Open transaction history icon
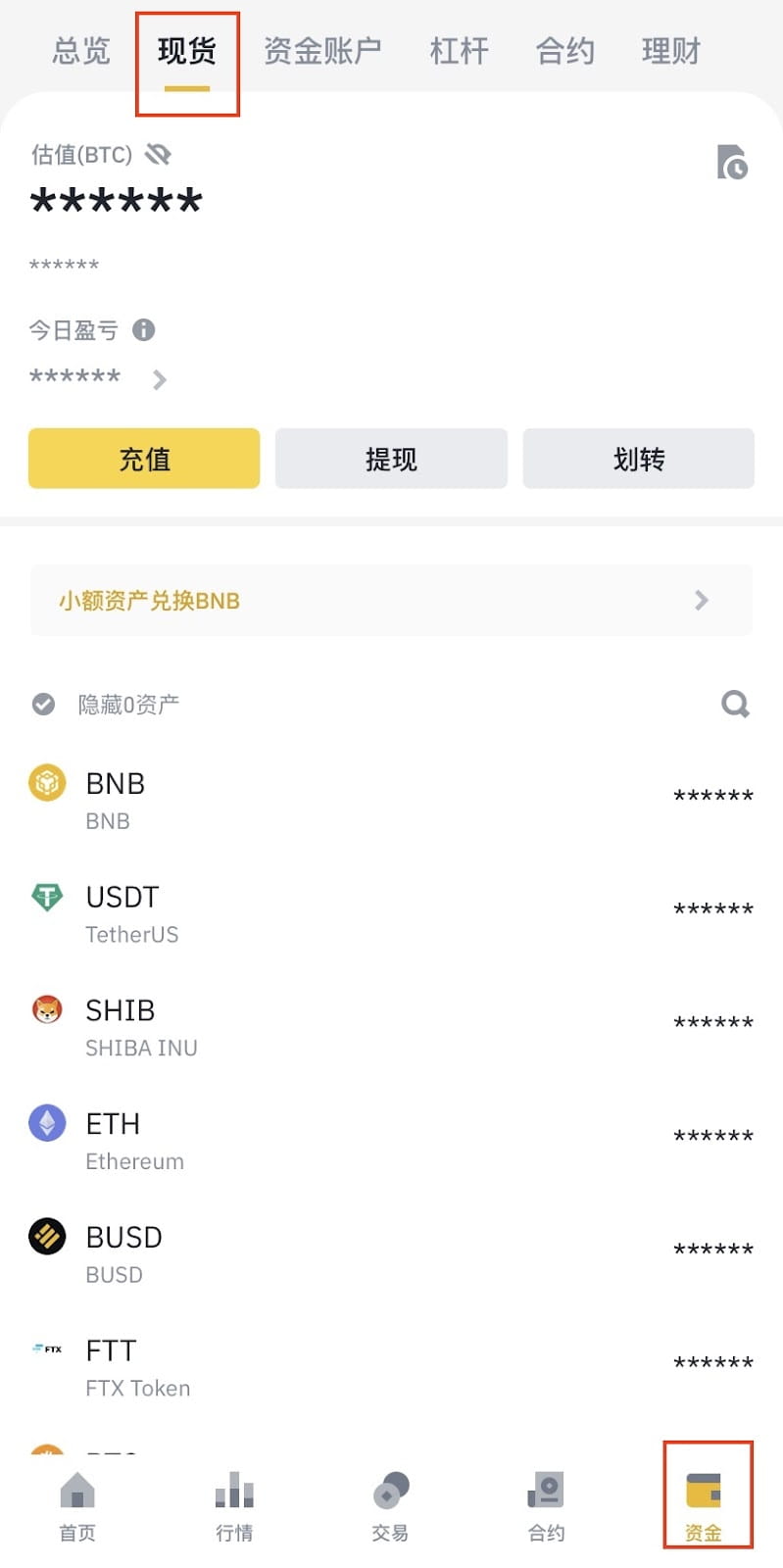Screen dimensions: 783x1568 tap(731, 163)
